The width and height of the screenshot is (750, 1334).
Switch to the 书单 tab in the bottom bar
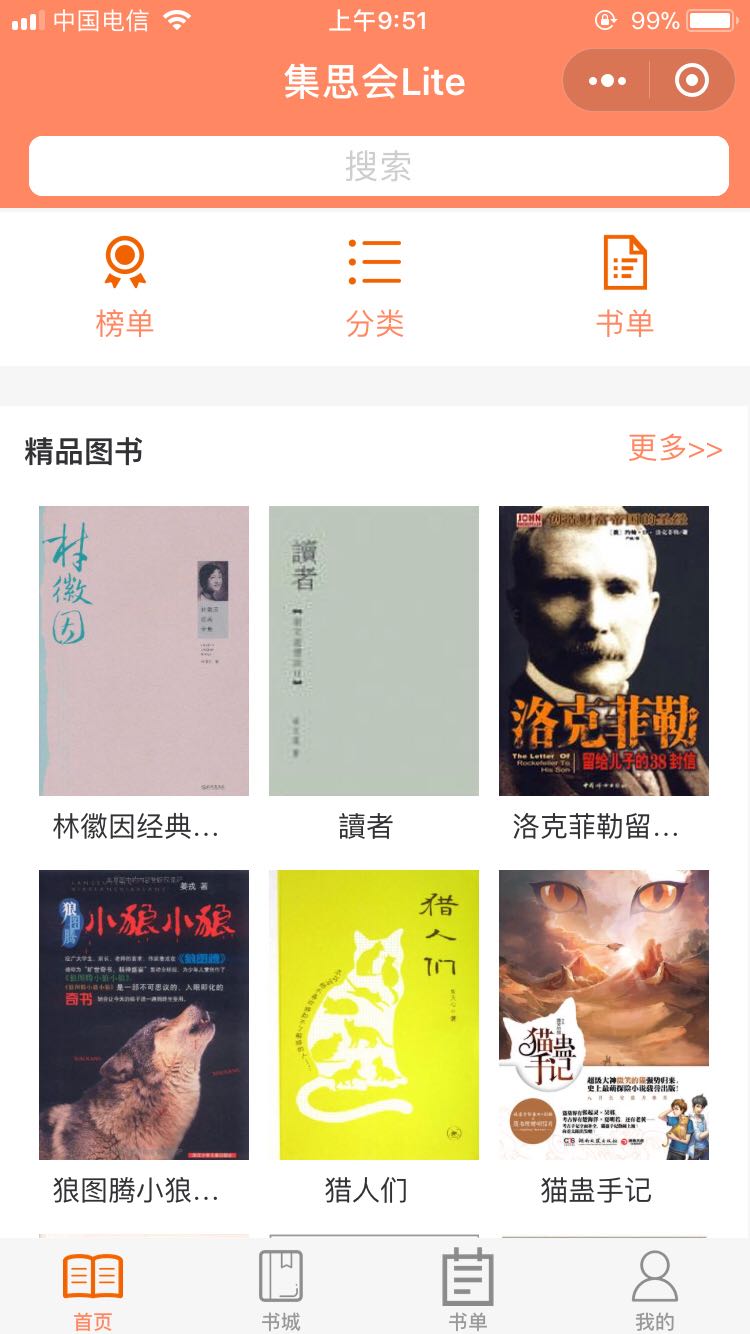click(x=468, y=1290)
